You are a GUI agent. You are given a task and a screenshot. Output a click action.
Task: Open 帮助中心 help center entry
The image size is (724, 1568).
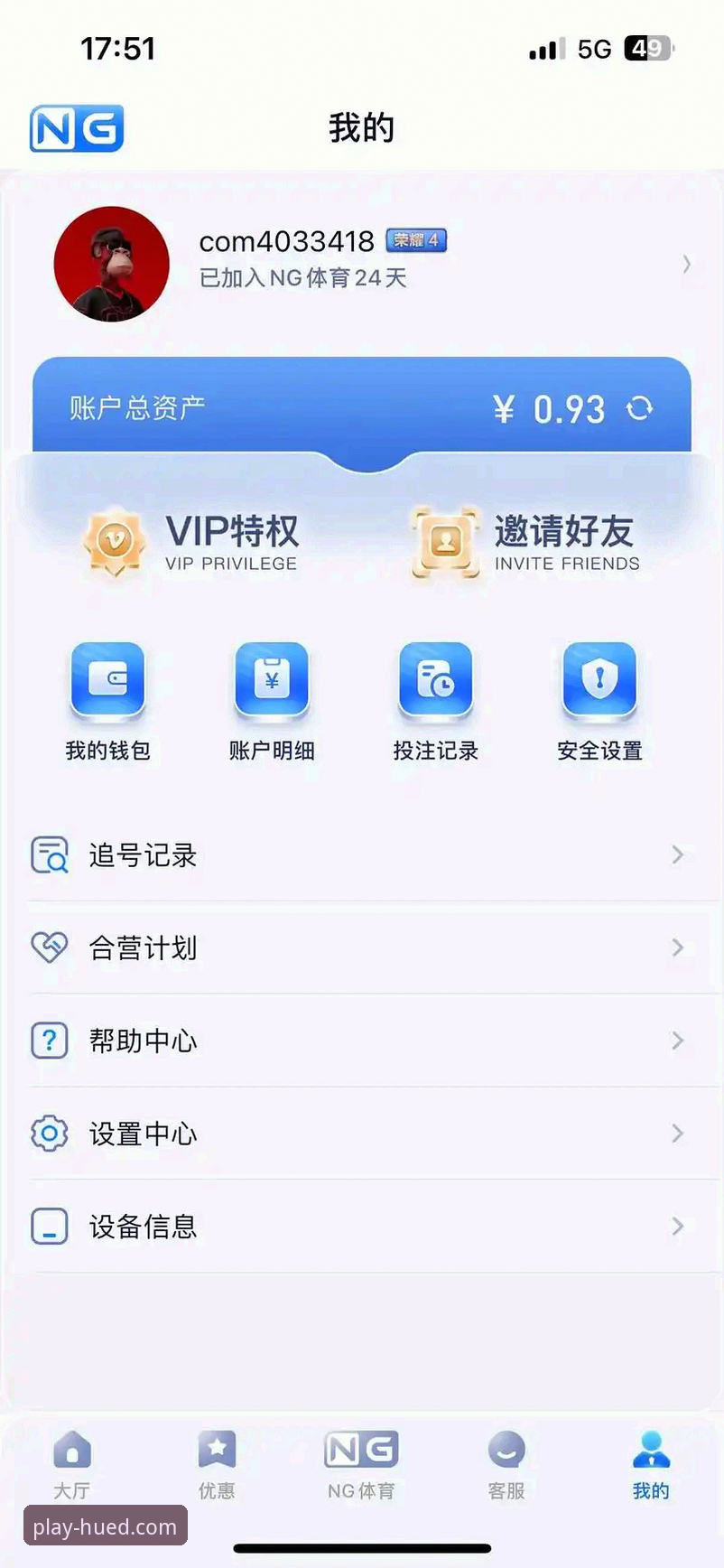point(361,1041)
